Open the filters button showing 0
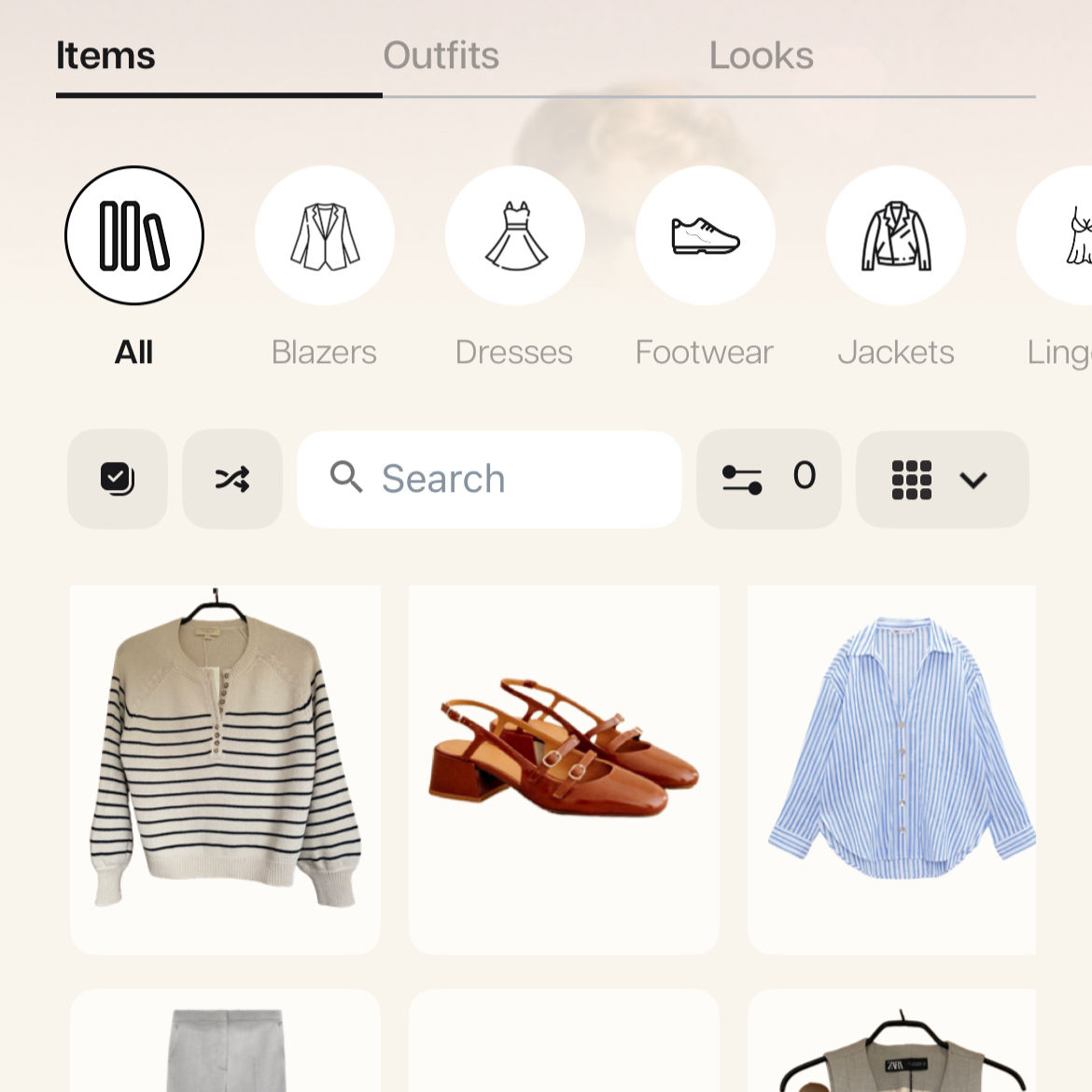Screen dimensions: 1092x1092 point(769,479)
